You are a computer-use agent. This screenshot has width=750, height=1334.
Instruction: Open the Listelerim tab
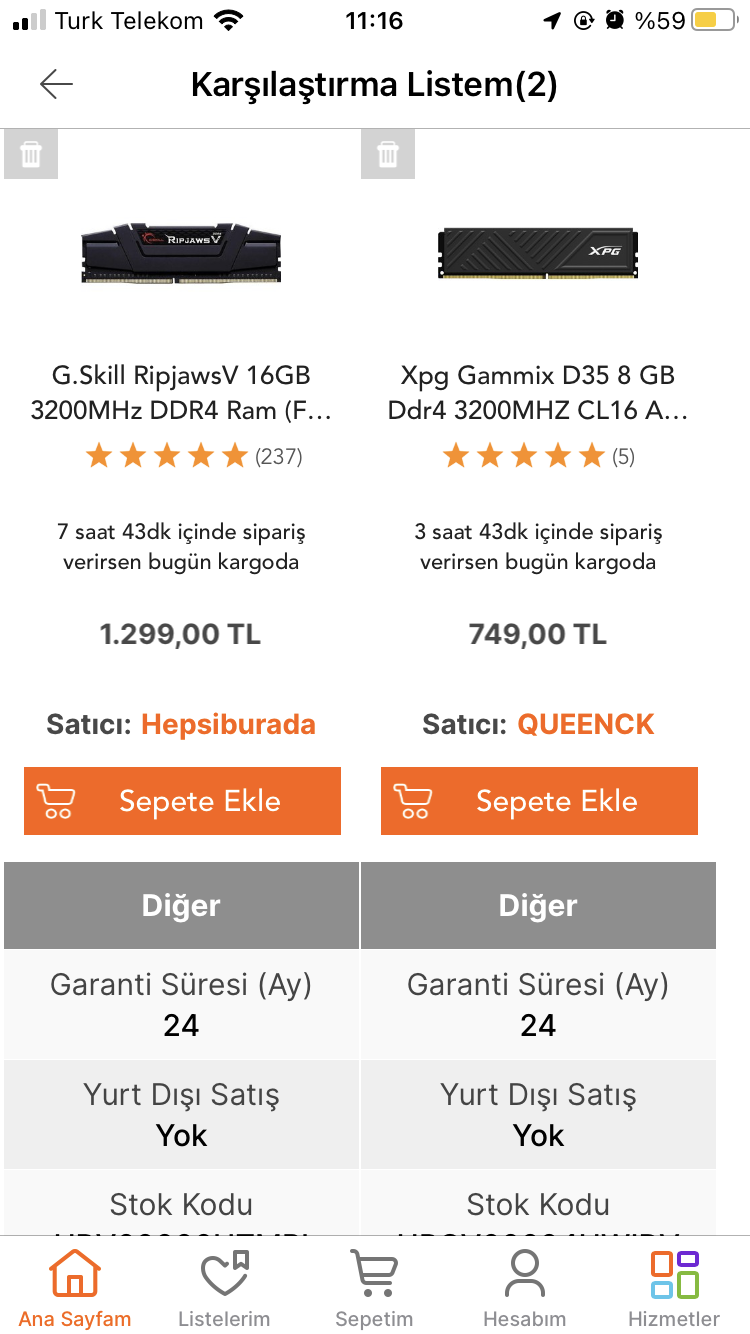pyautogui.click(x=224, y=1288)
